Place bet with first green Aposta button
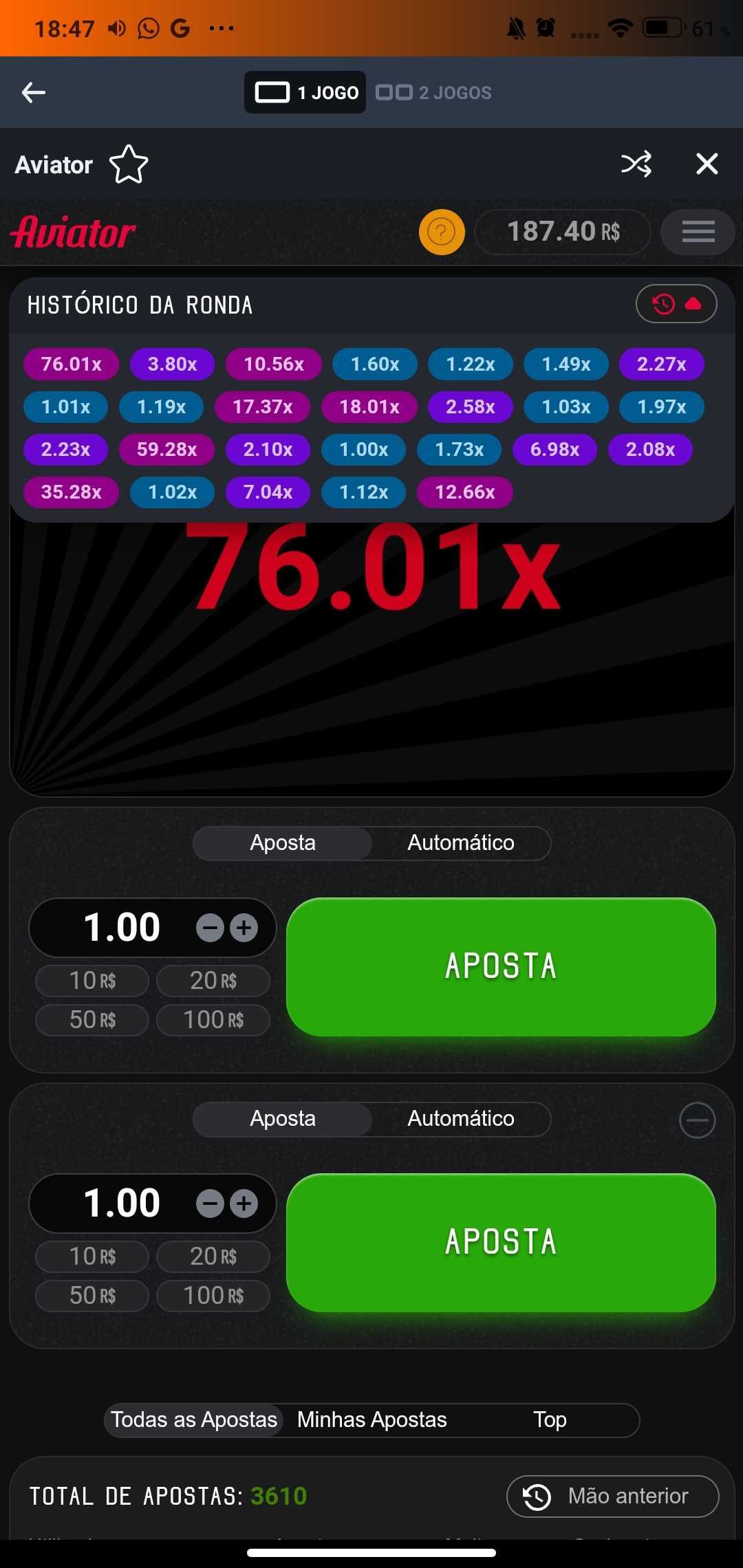The width and height of the screenshot is (743, 1568). click(x=501, y=966)
